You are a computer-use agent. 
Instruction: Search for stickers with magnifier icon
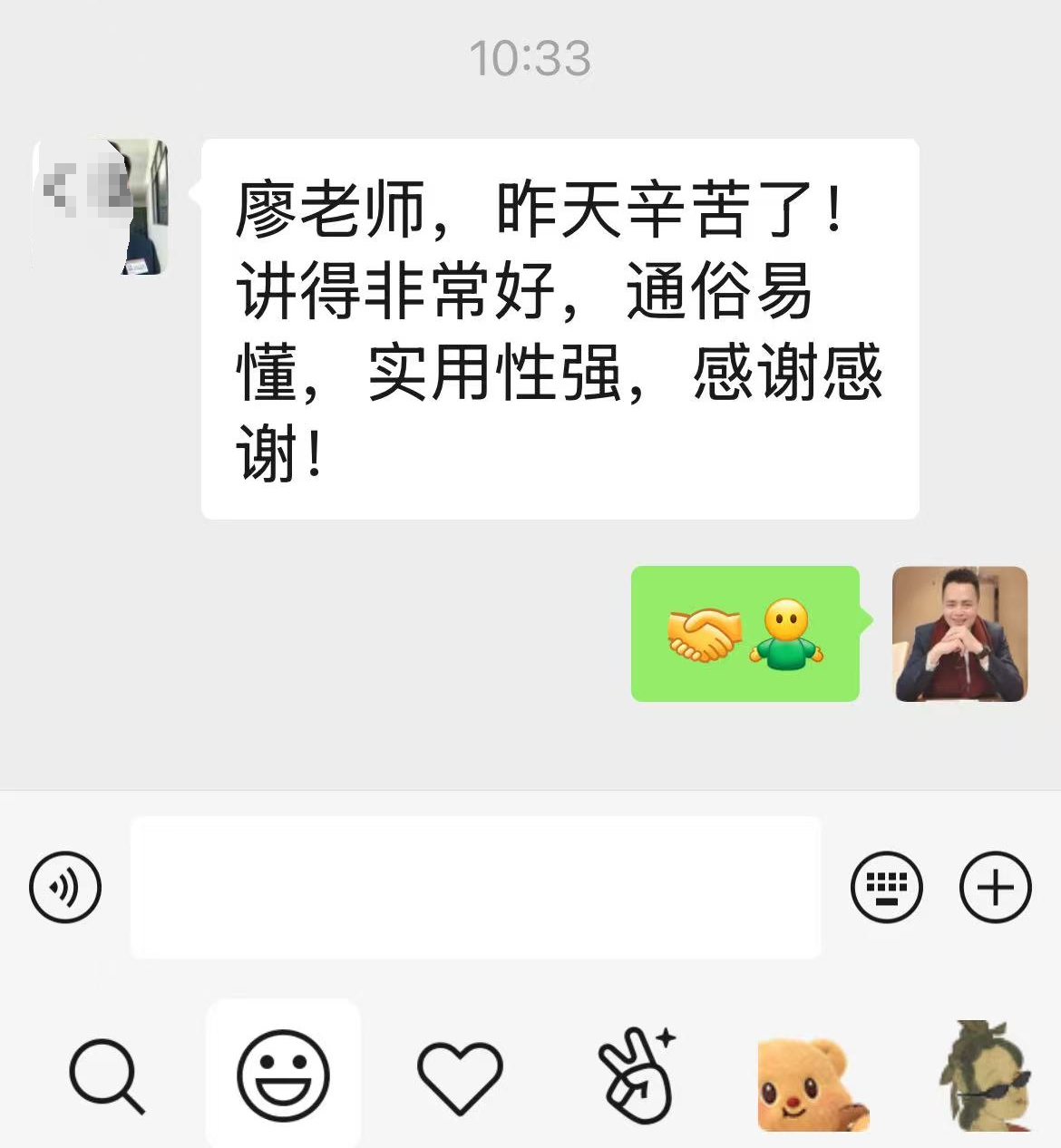click(x=106, y=1075)
